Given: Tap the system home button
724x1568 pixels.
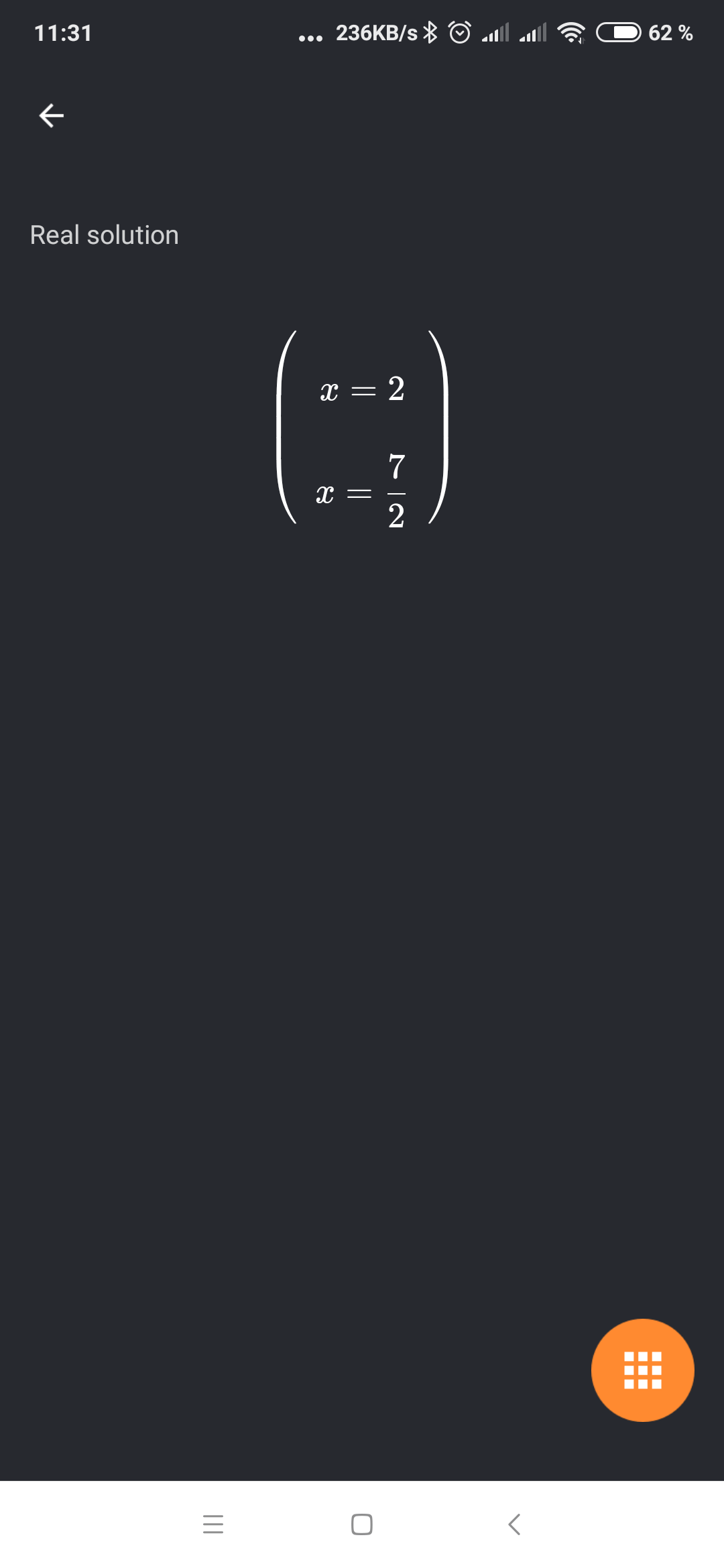Looking at the screenshot, I should tap(362, 1524).
